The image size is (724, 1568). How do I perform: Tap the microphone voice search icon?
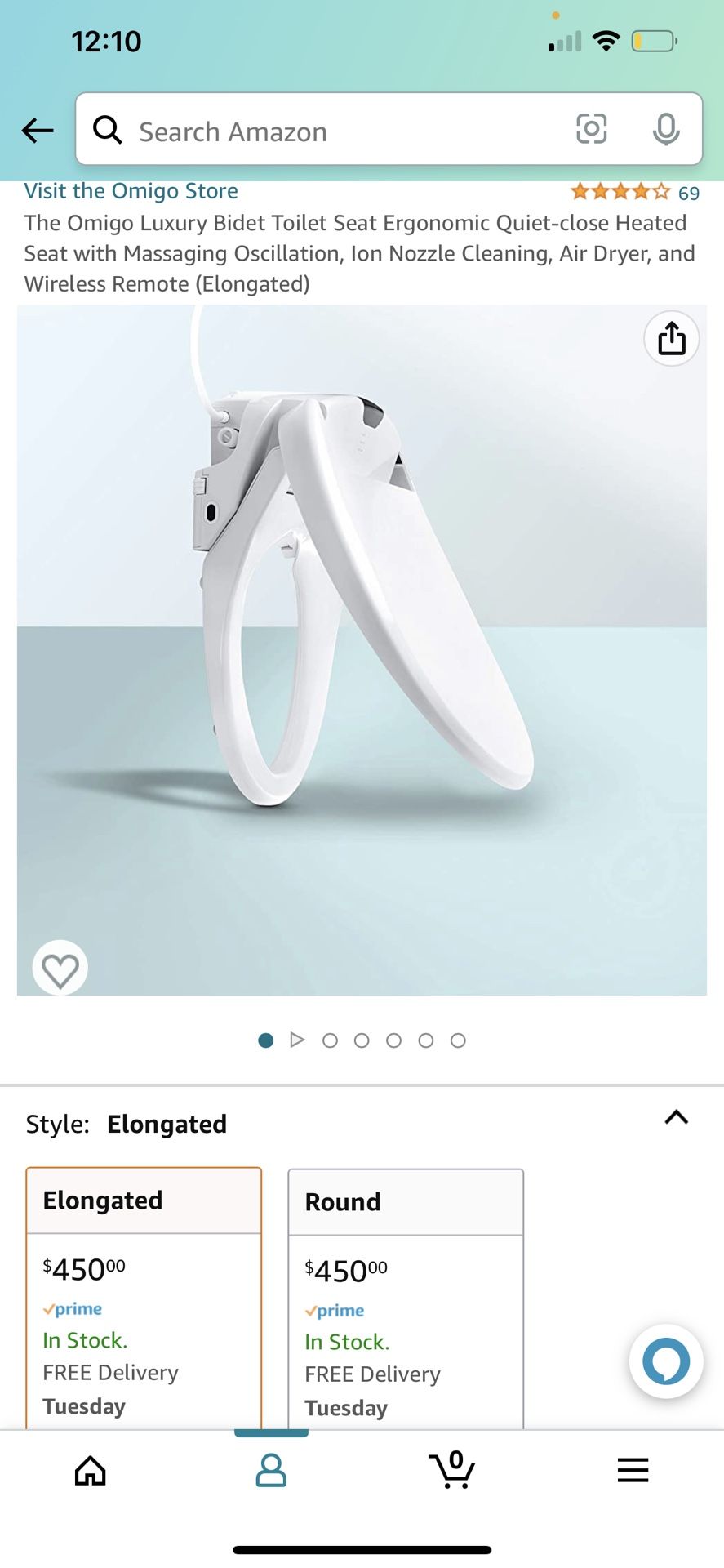tap(667, 129)
